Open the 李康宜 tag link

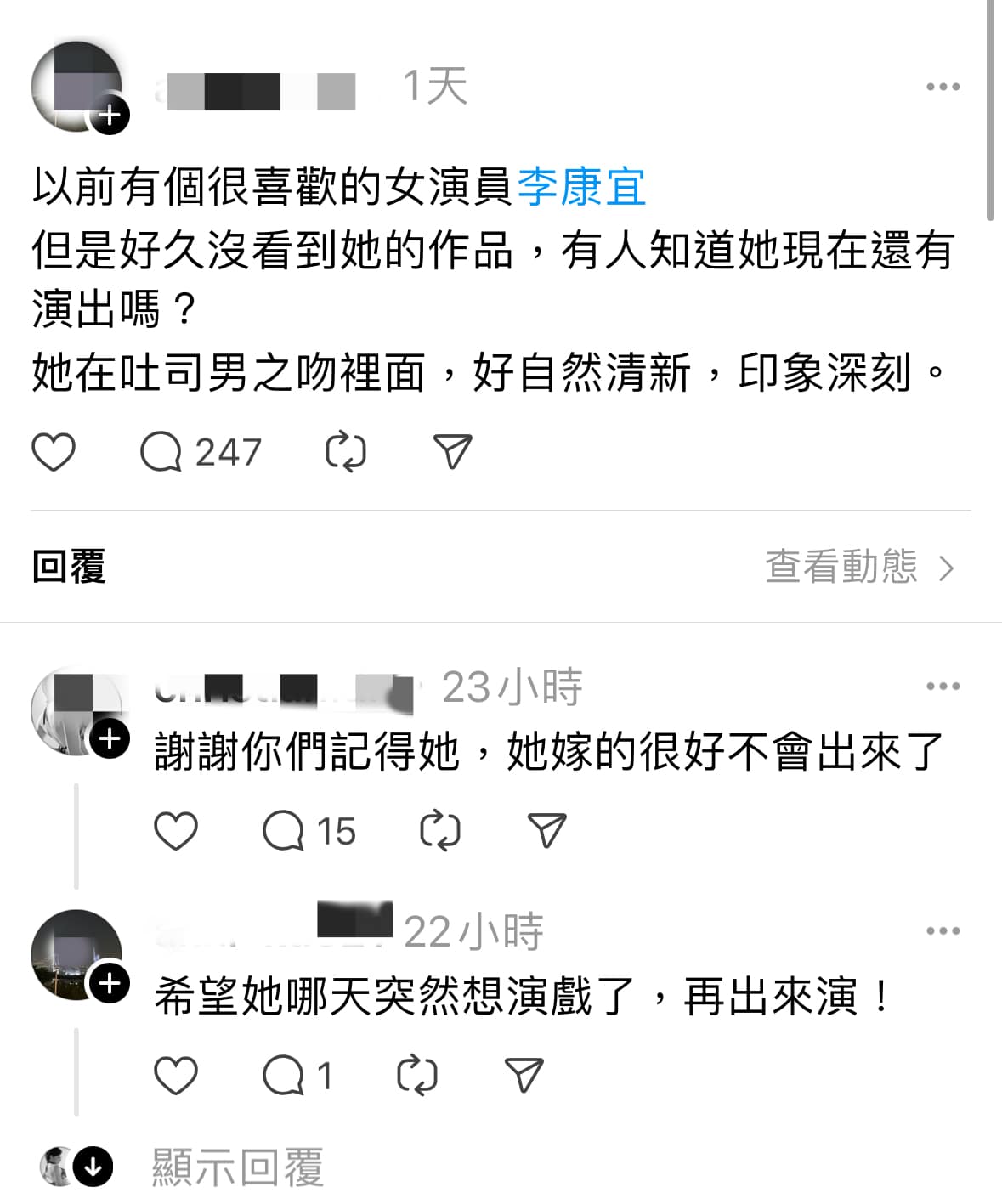tap(581, 187)
